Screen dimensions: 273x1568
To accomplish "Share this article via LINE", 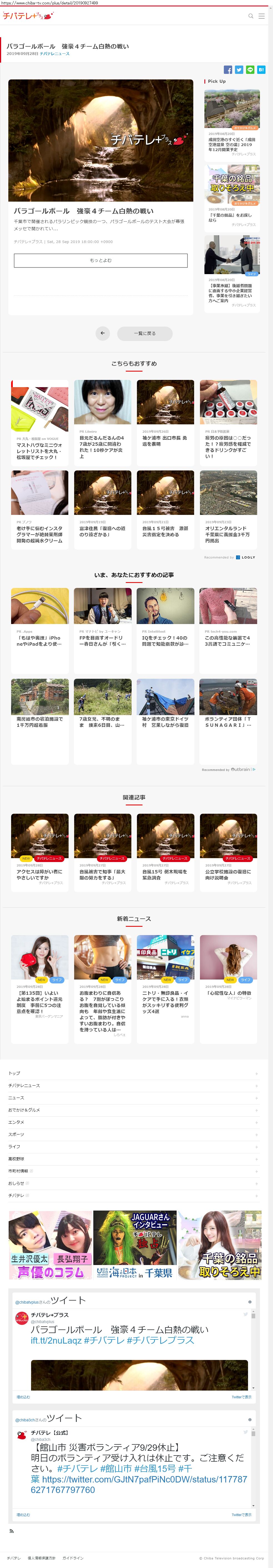I will [250, 70].
